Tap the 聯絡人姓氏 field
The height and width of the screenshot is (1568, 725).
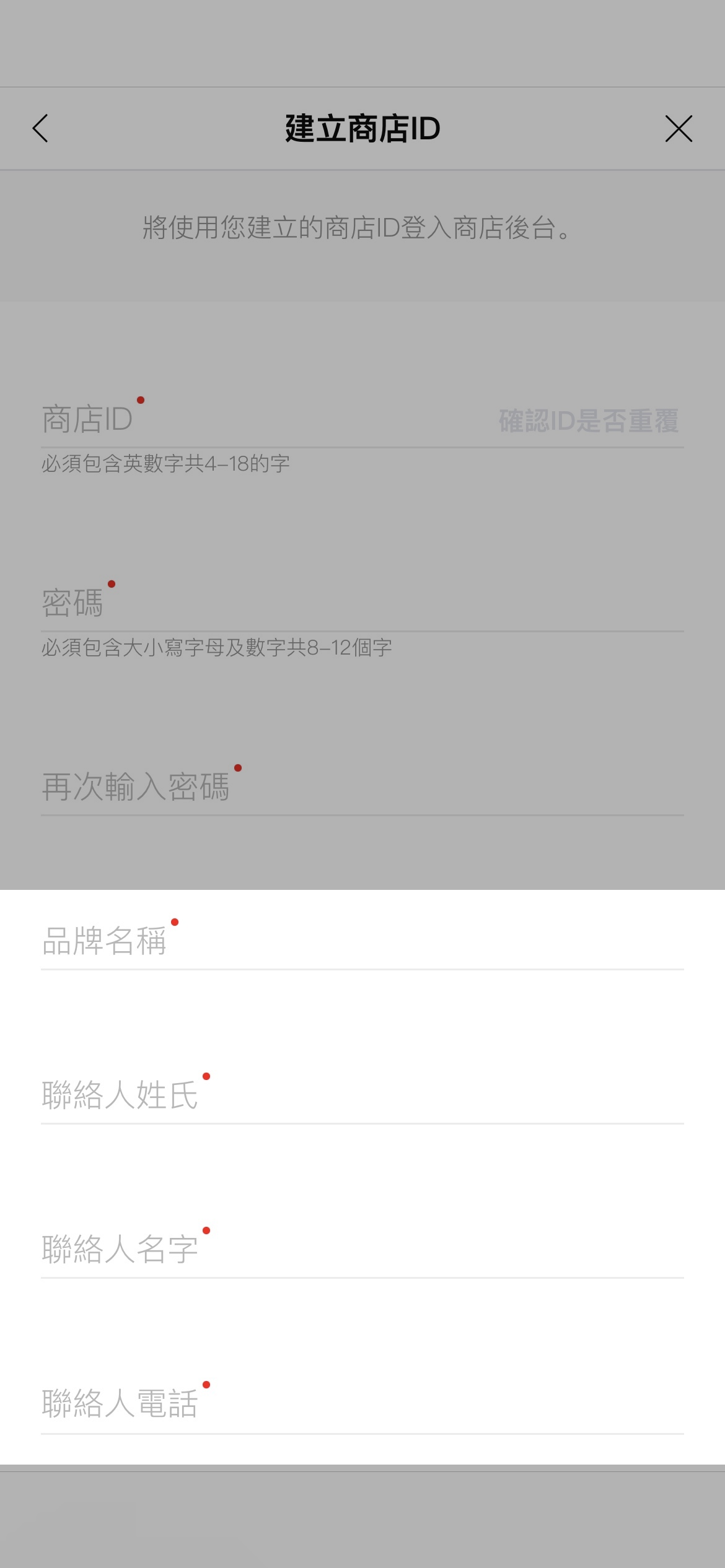click(362, 1095)
